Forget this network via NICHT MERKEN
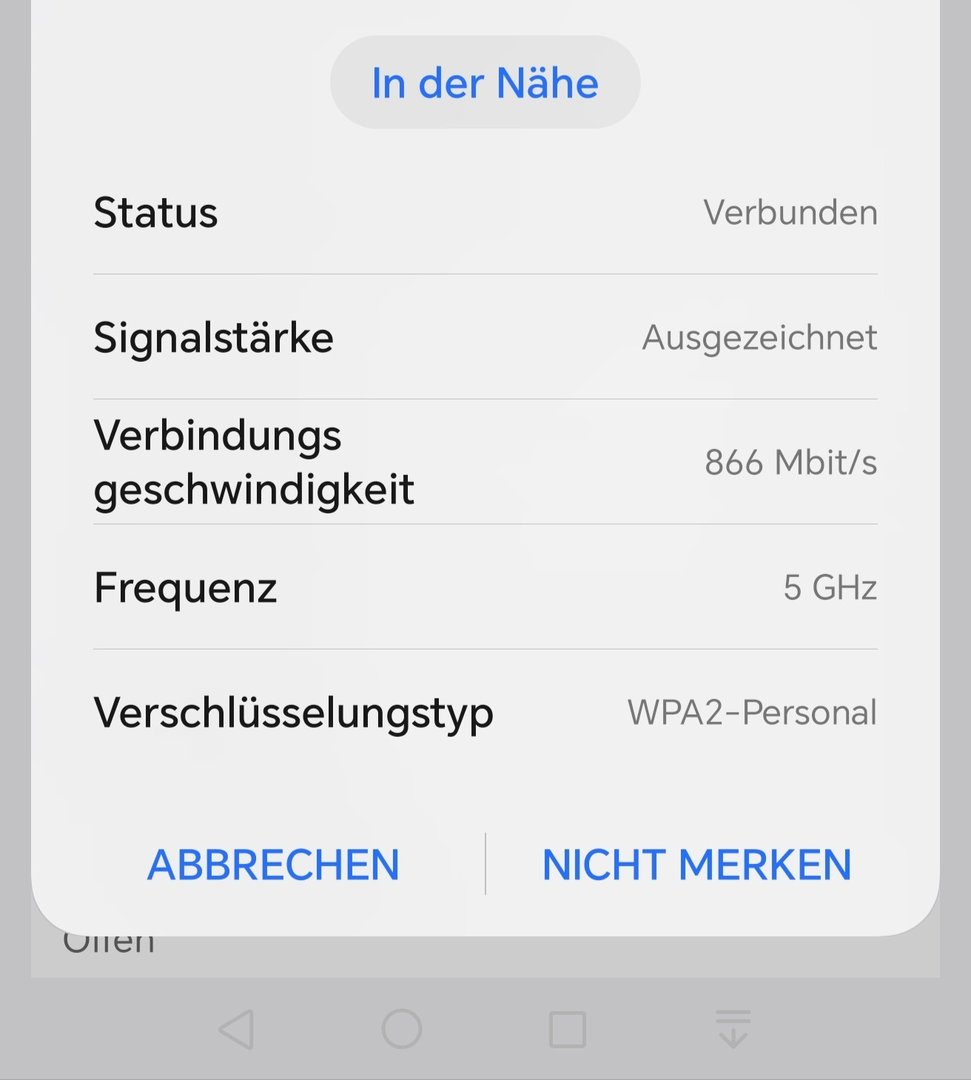 [696, 865]
